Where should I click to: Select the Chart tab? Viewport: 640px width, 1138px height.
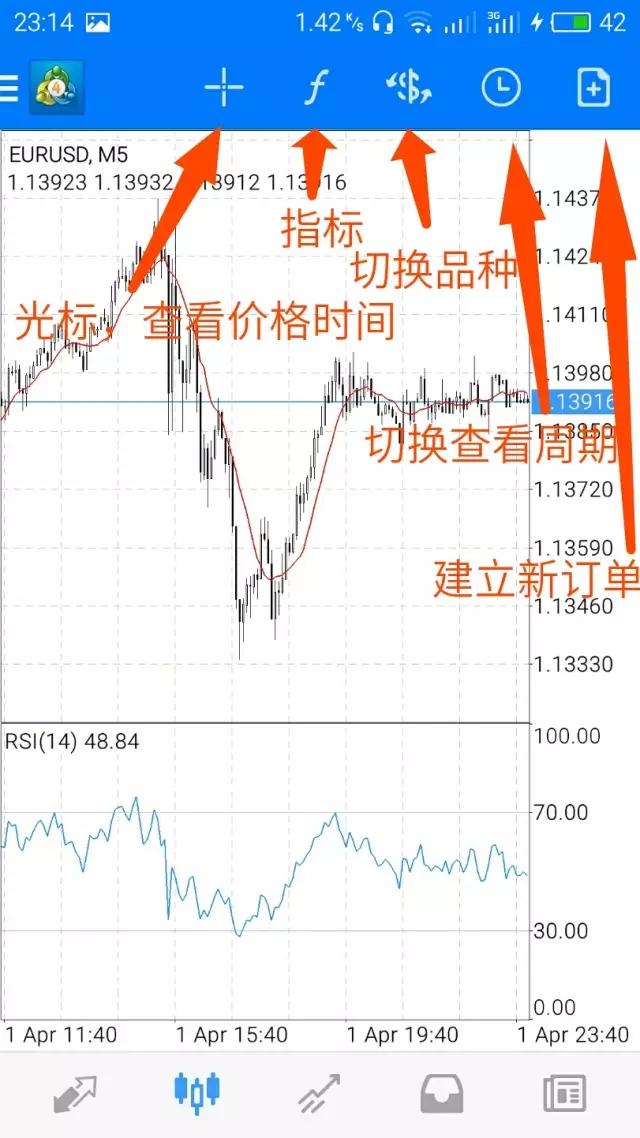click(x=197, y=1094)
